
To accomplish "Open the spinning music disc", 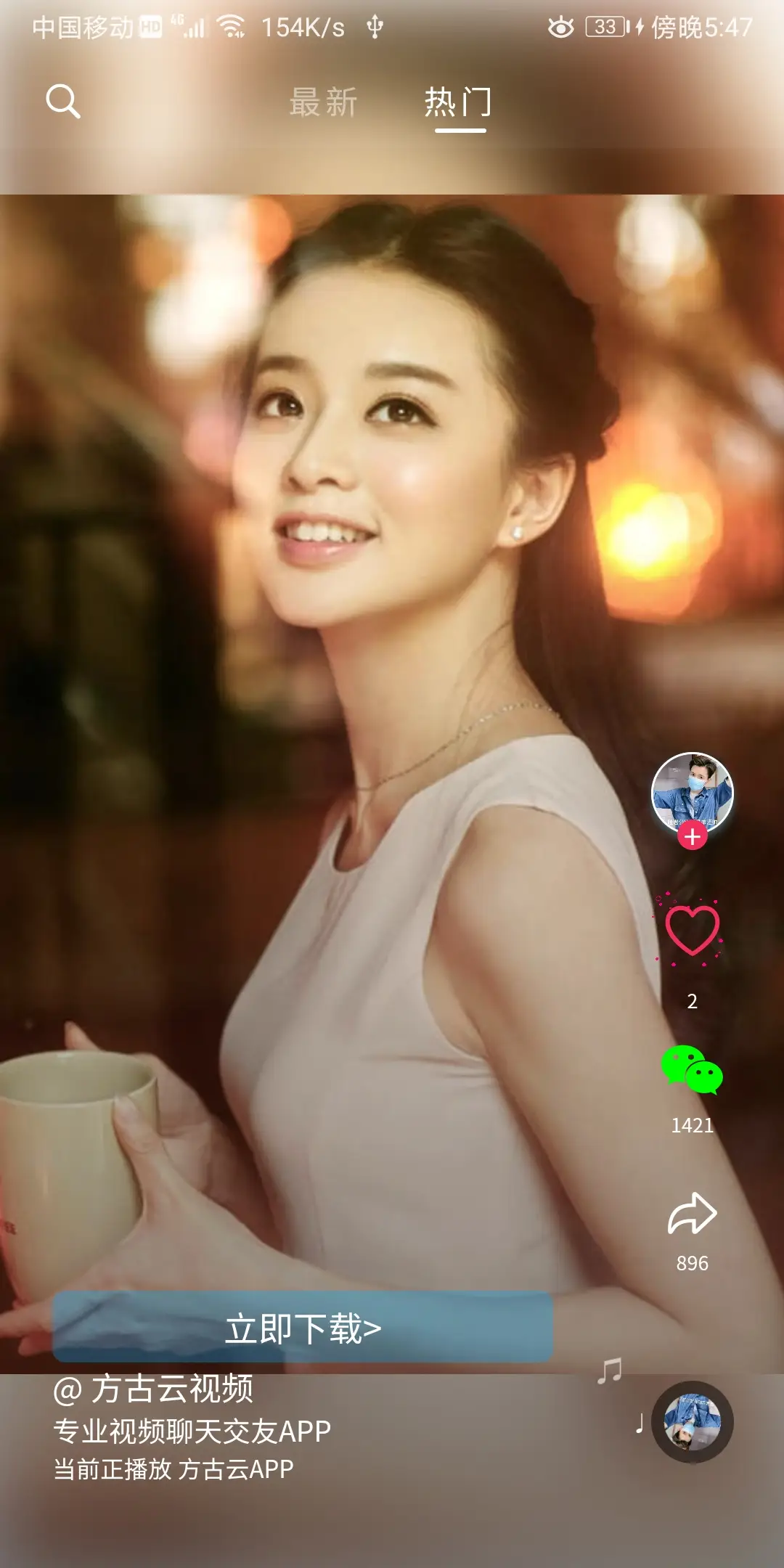I will coord(692,1422).
